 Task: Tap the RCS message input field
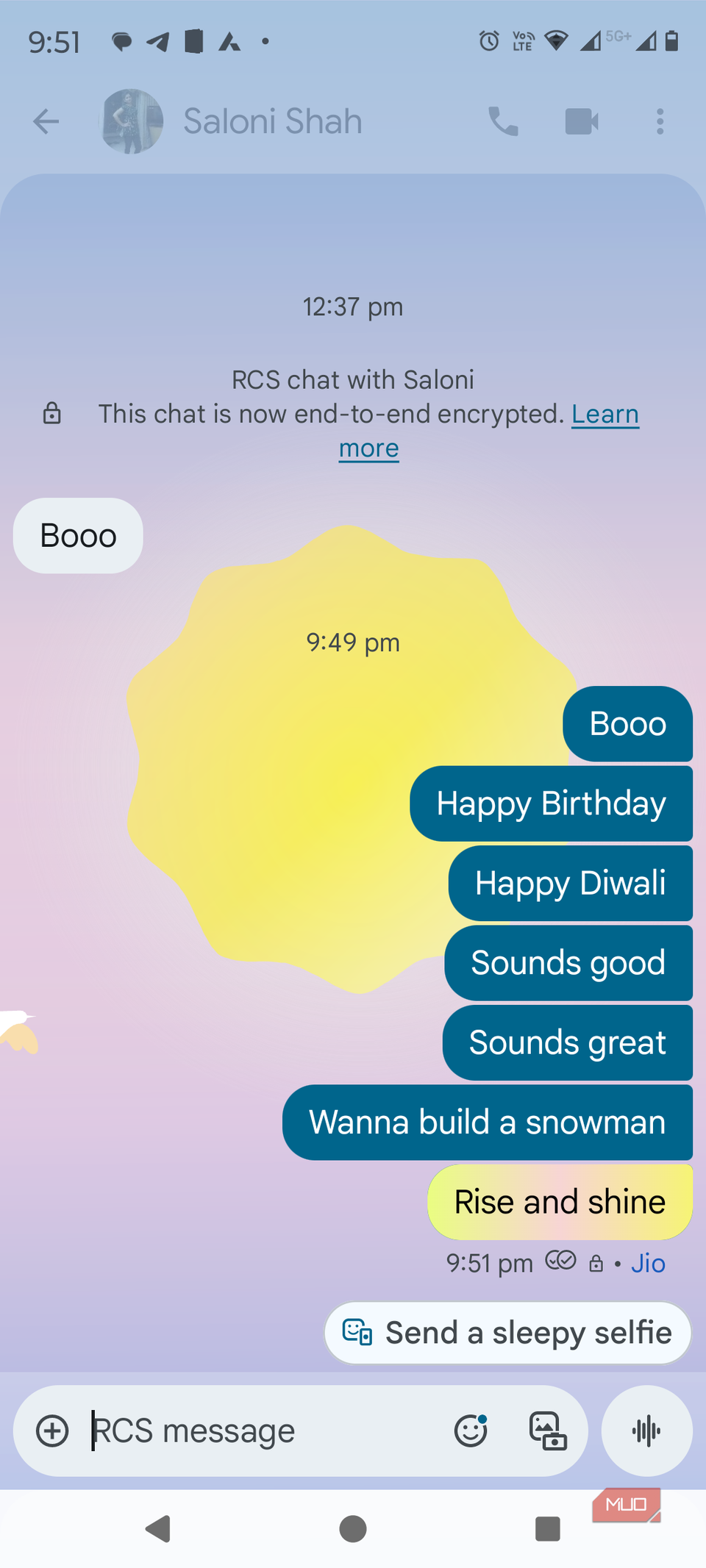coord(221,1431)
